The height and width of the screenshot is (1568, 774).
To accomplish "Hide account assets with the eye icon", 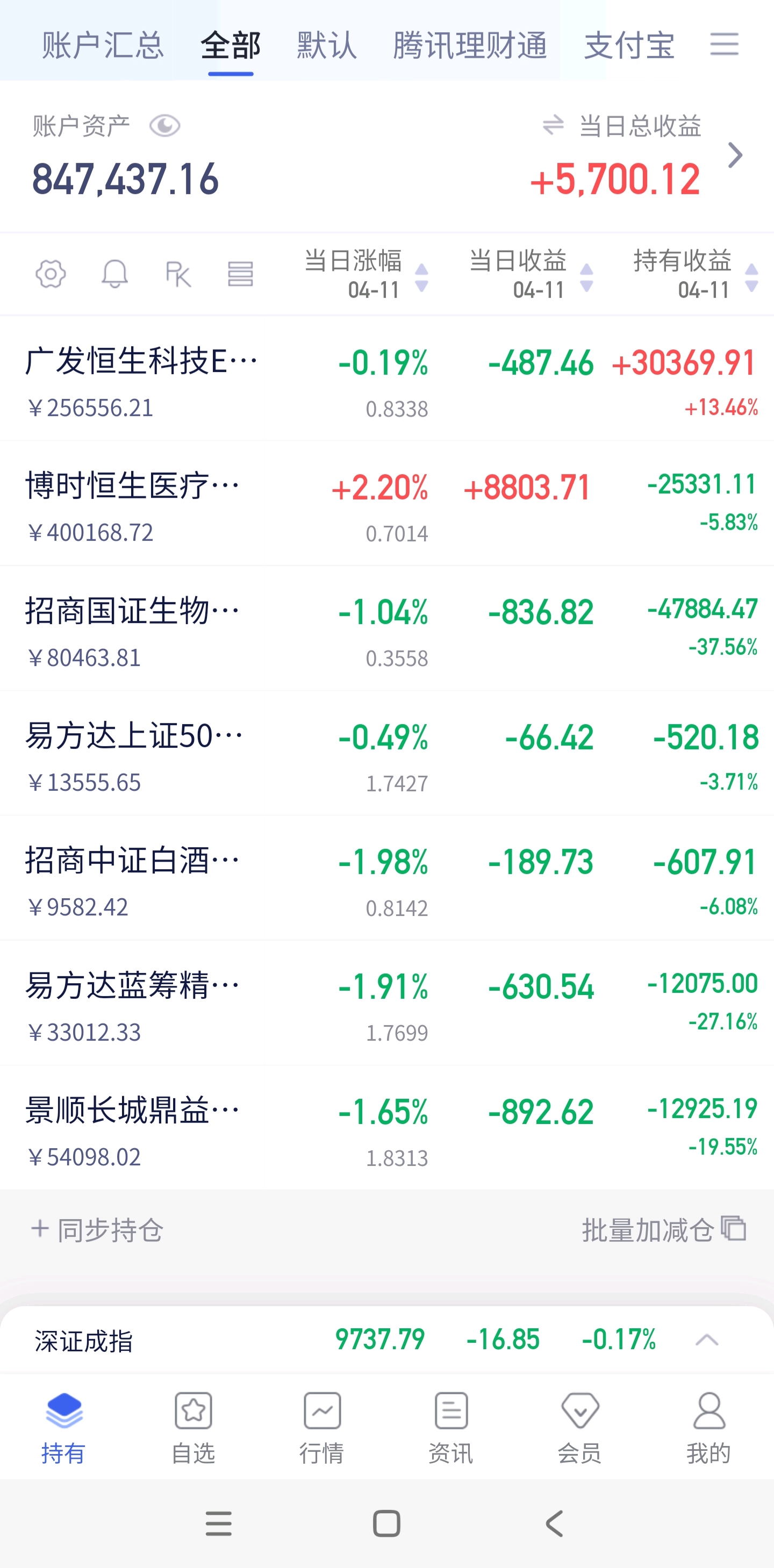I will click(164, 126).
